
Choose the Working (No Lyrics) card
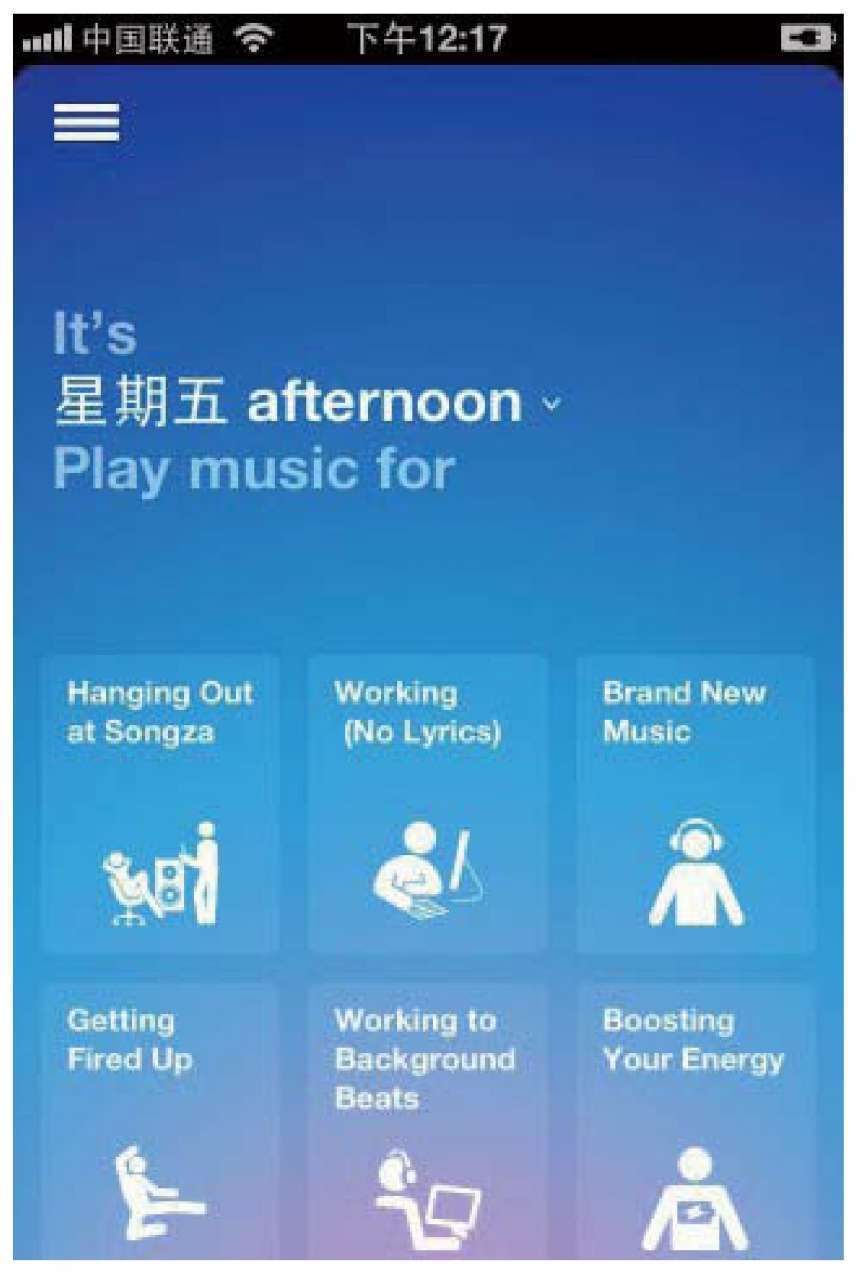427,803
